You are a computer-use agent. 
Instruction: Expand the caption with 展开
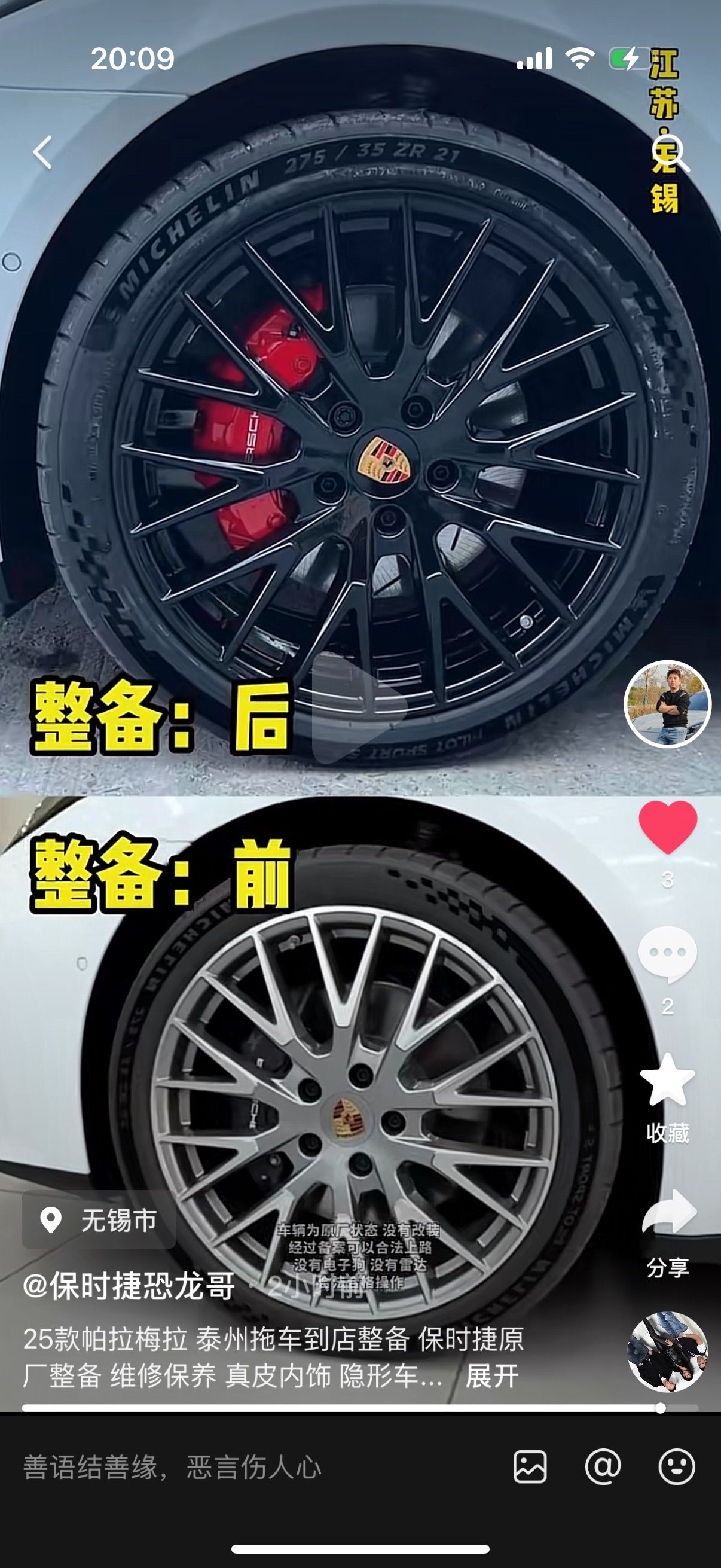491,1375
